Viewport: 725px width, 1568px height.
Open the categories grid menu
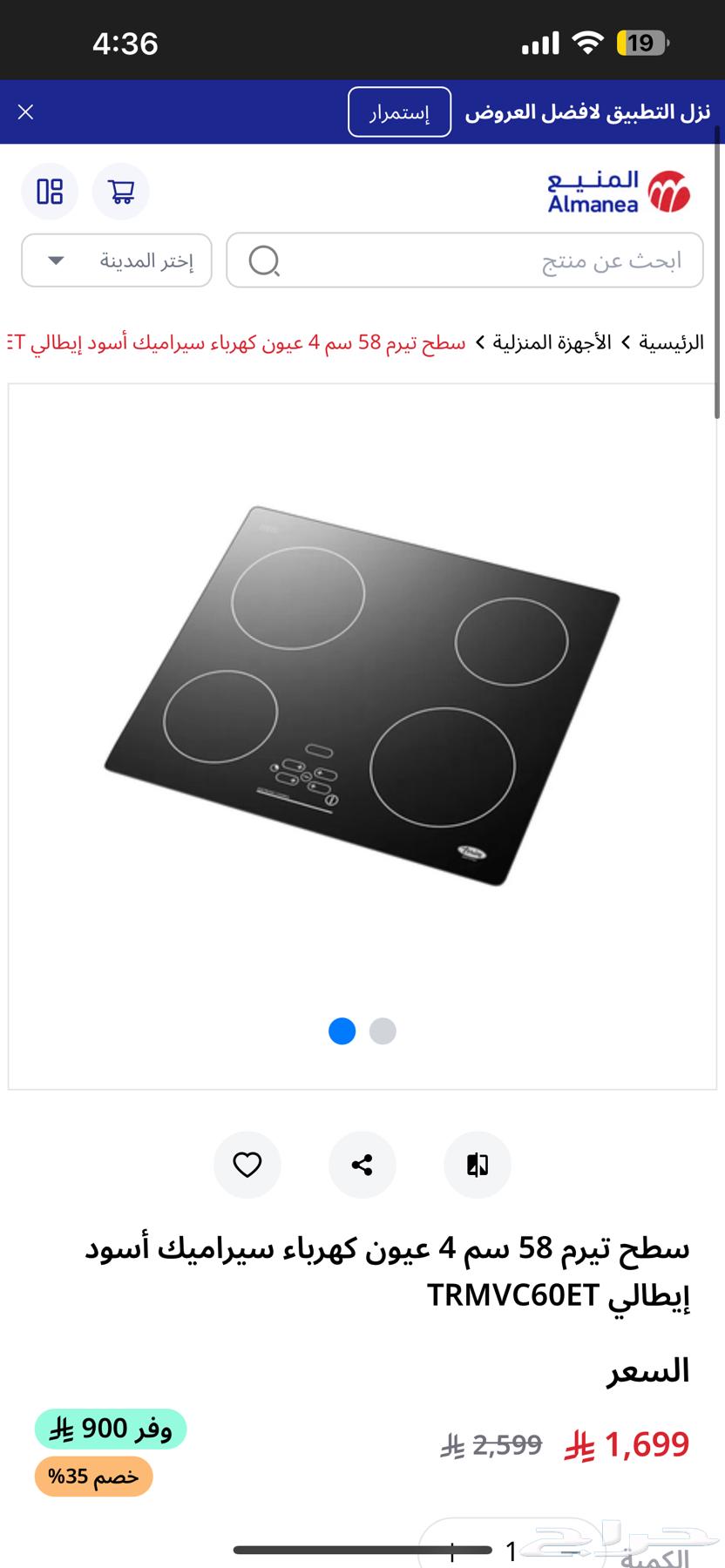(x=50, y=191)
